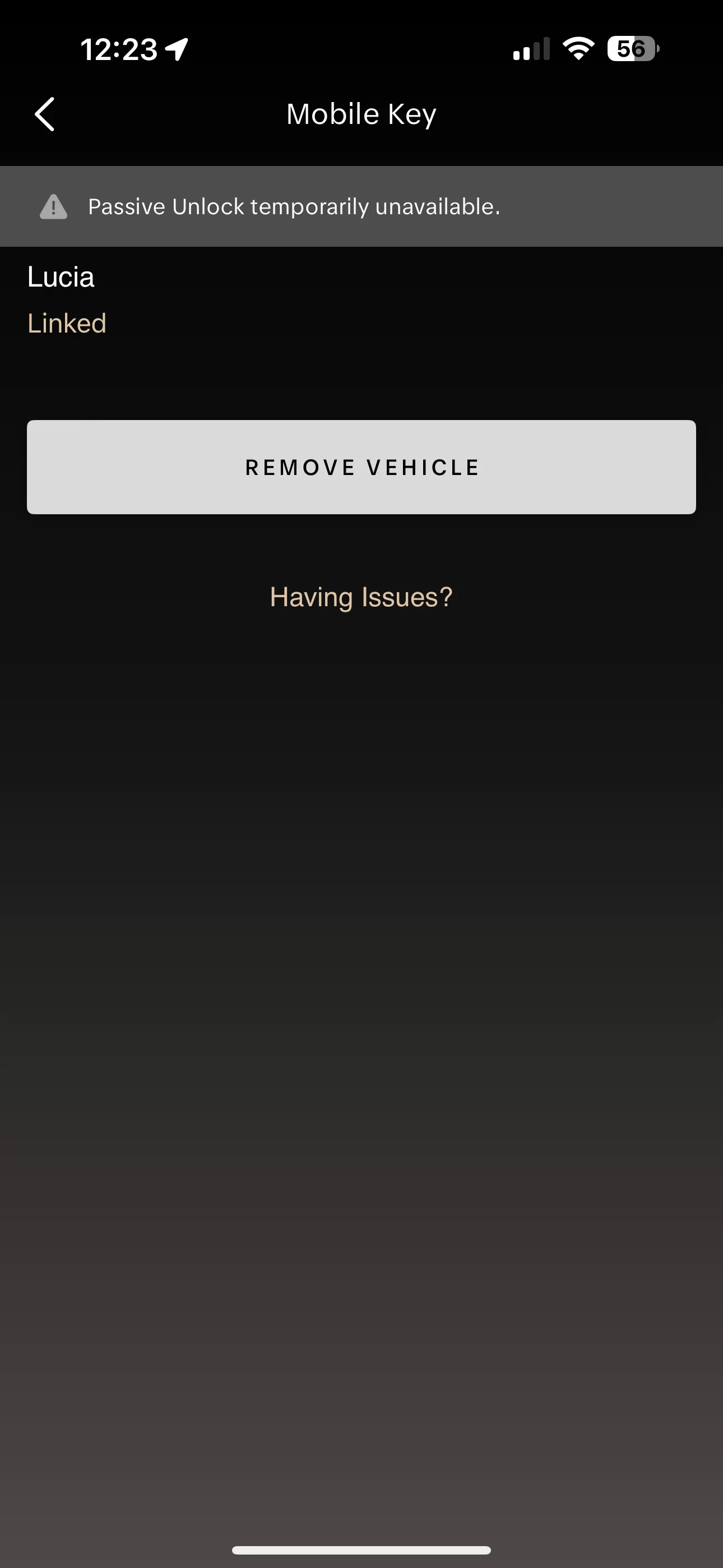723x1568 pixels.
Task: Go back from Mobile Key screen
Action: click(x=45, y=114)
